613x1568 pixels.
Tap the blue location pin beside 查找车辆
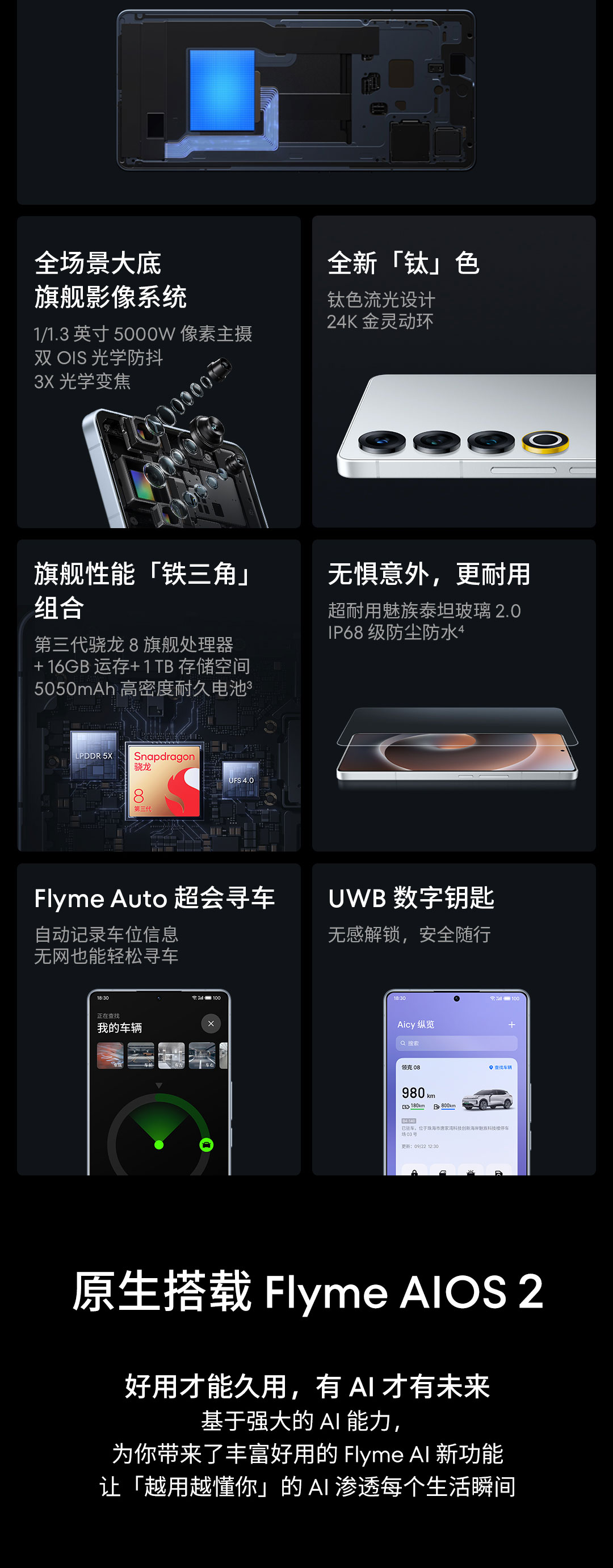tap(490, 1067)
